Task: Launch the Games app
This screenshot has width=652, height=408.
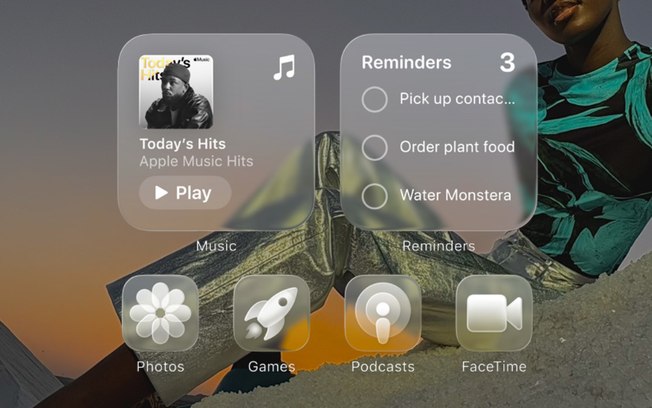Action: click(x=271, y=313)
